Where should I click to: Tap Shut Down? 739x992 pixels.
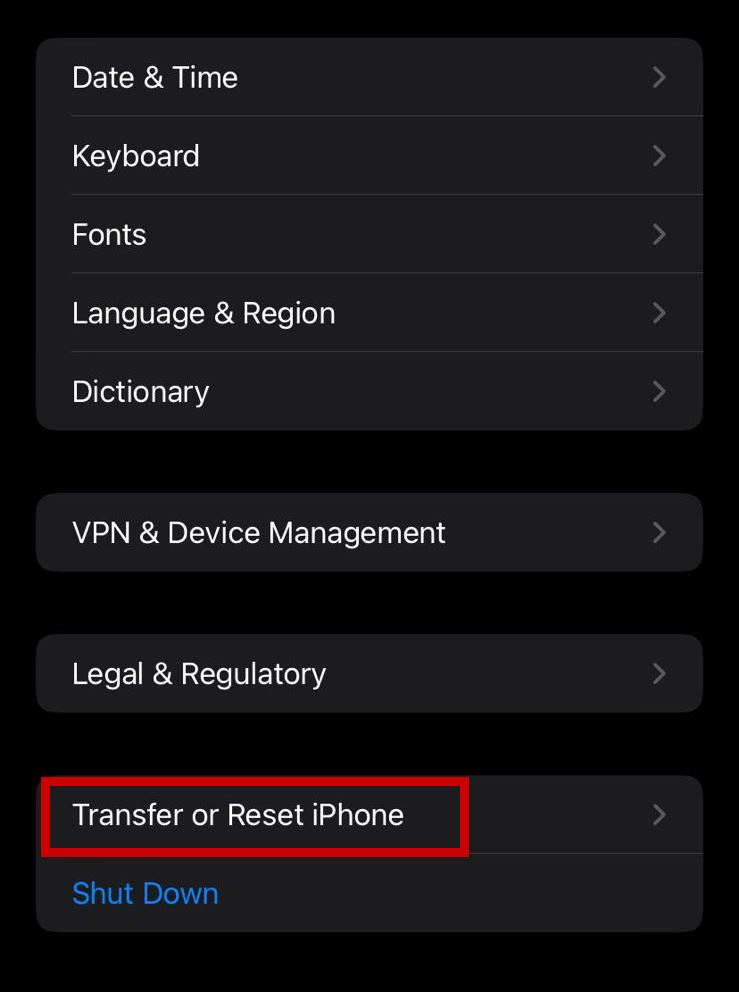[145, 893]
